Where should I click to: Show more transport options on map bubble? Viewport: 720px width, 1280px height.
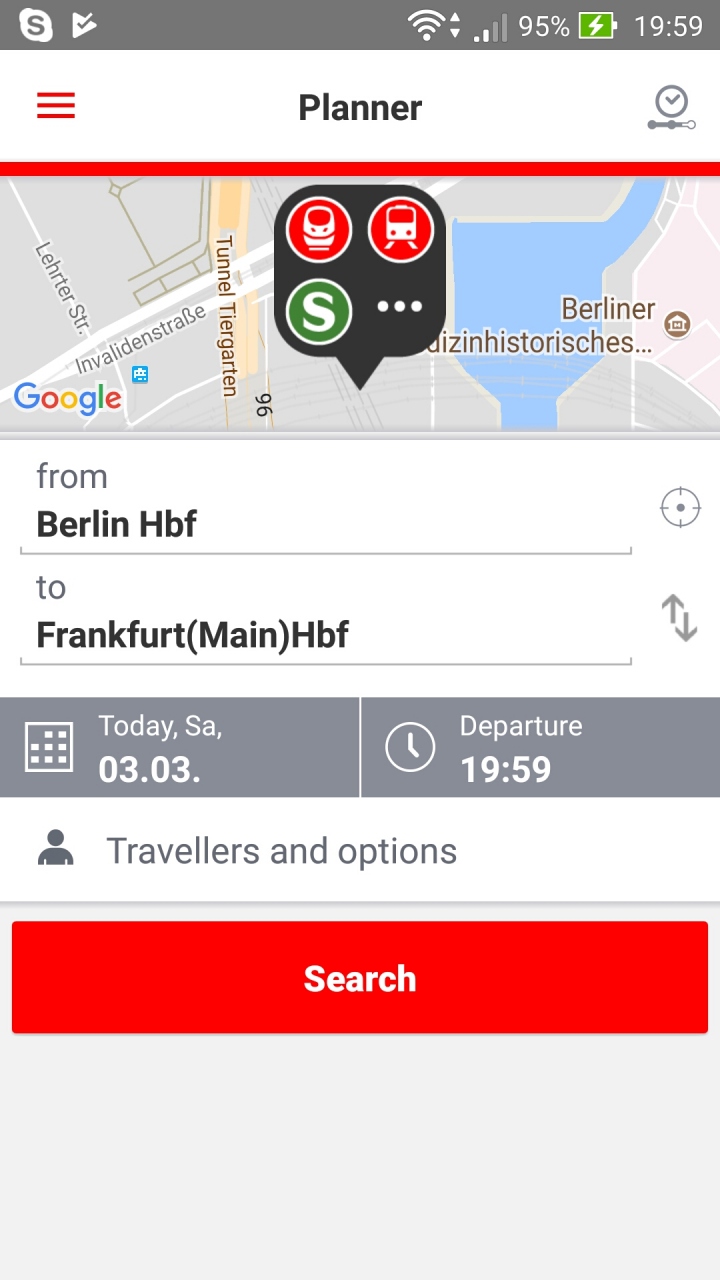coord(400,307)
